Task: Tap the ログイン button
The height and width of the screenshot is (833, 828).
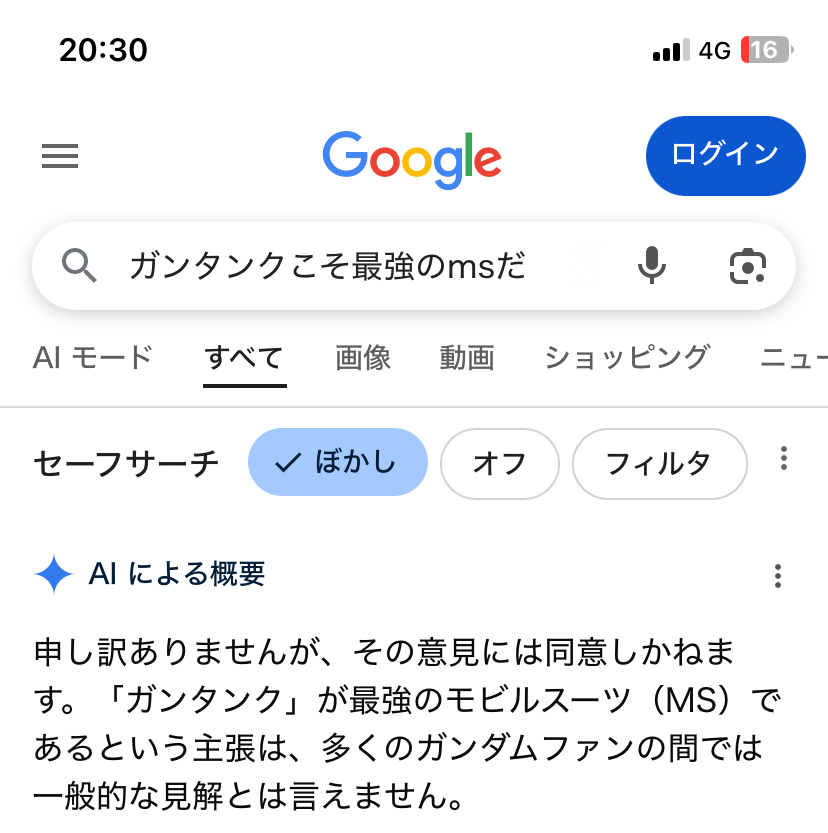Action: click(725, 155)
